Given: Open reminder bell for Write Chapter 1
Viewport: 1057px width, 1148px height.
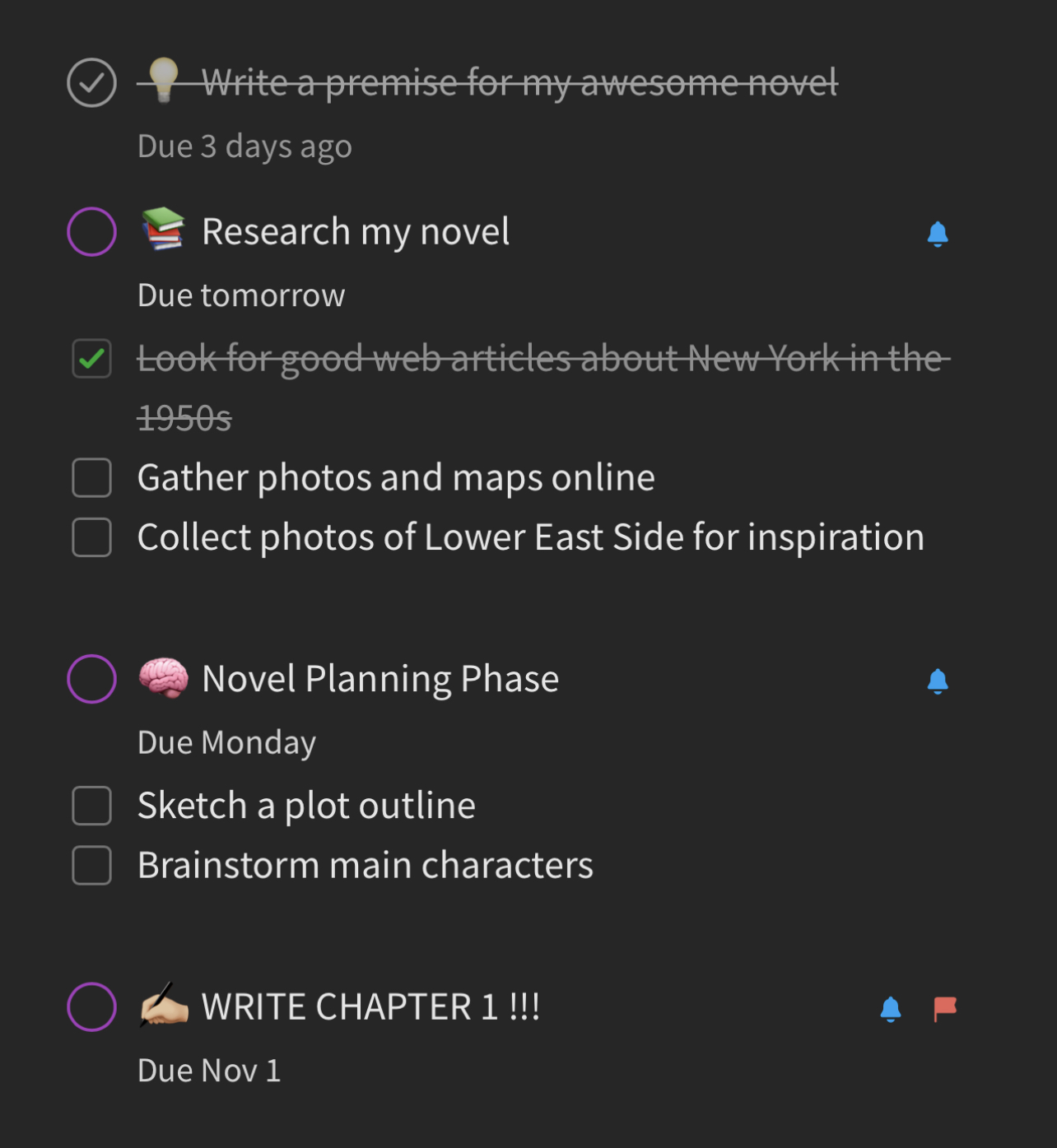Looking at the screenshot, I should (890, 1009).
